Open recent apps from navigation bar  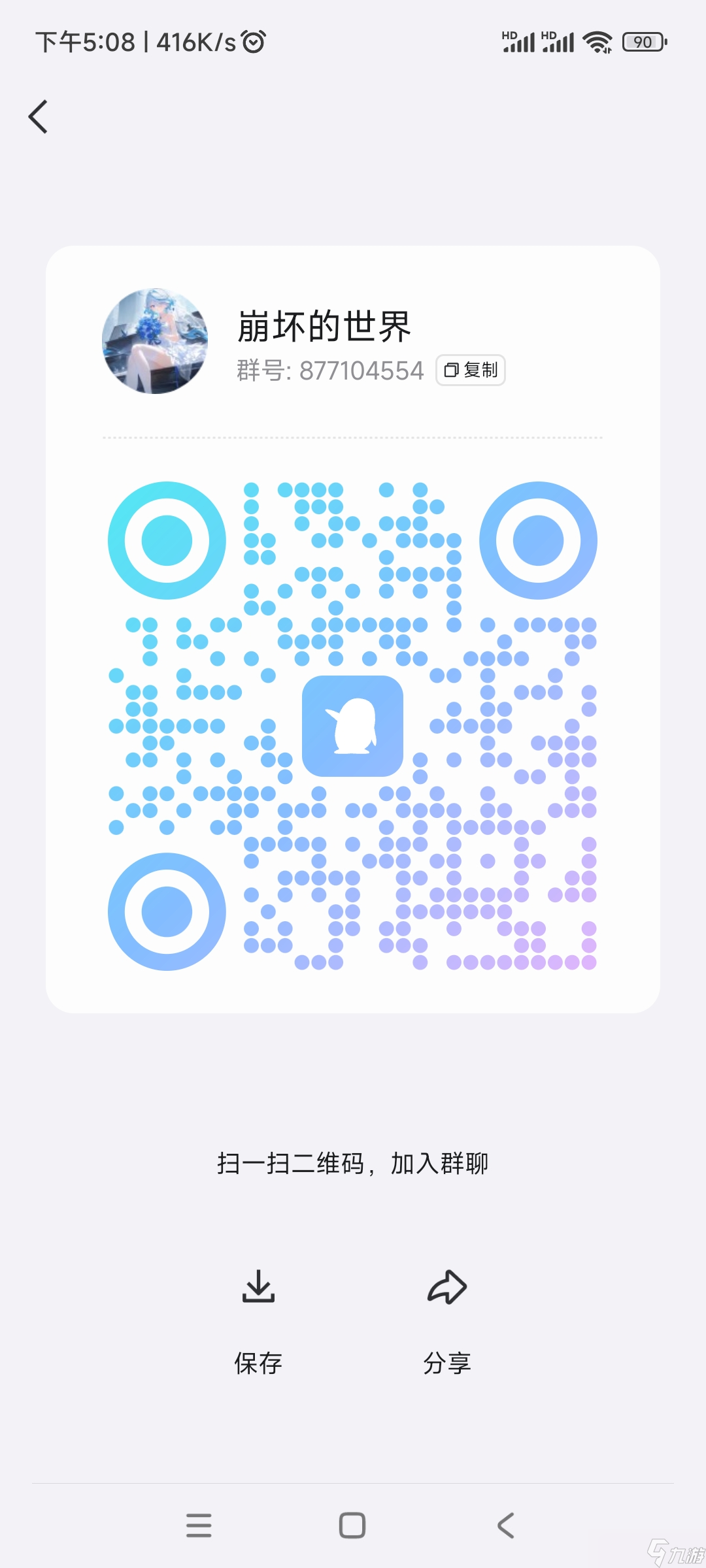199,1526
